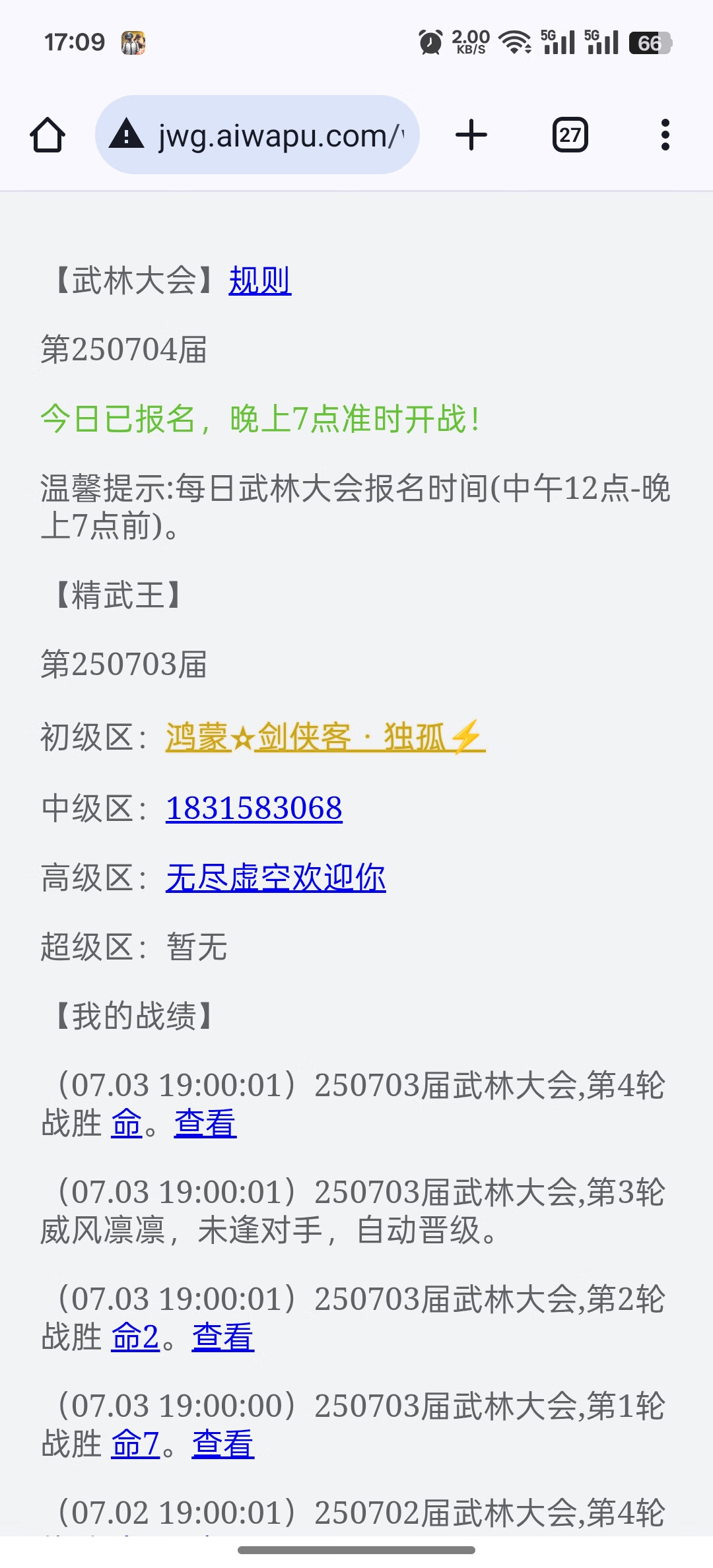Open the 规则 link

coord(260,280)
